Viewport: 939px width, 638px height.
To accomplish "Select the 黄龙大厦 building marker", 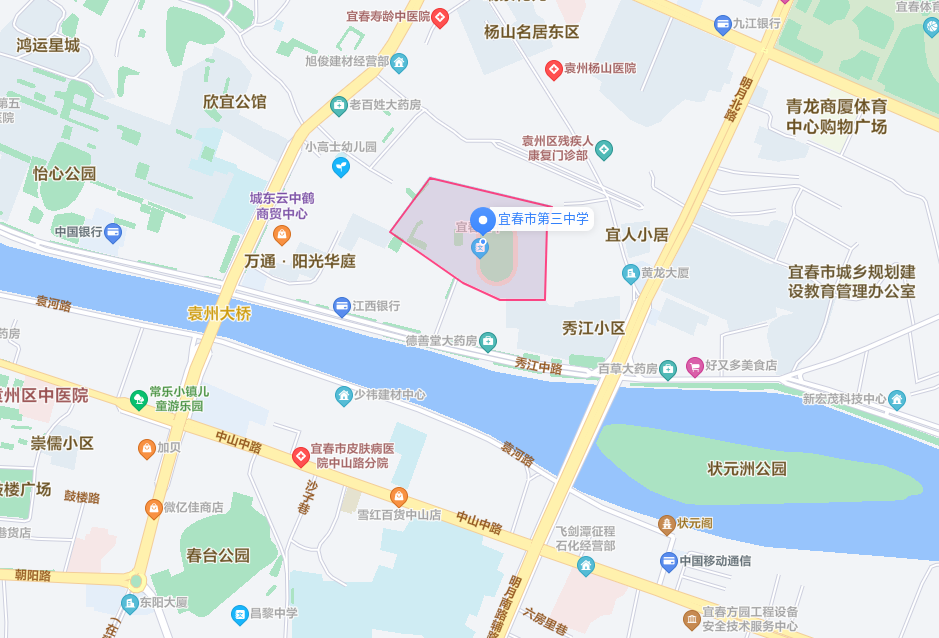I will [x=630, y=272].
